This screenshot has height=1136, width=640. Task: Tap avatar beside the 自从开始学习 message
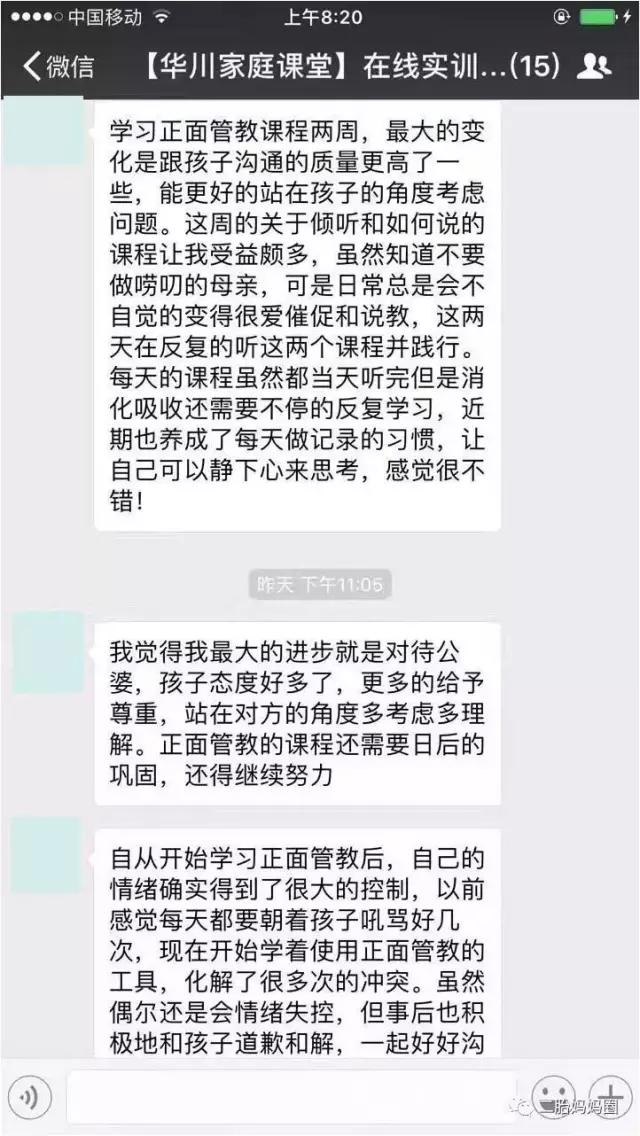click(46, 856)
